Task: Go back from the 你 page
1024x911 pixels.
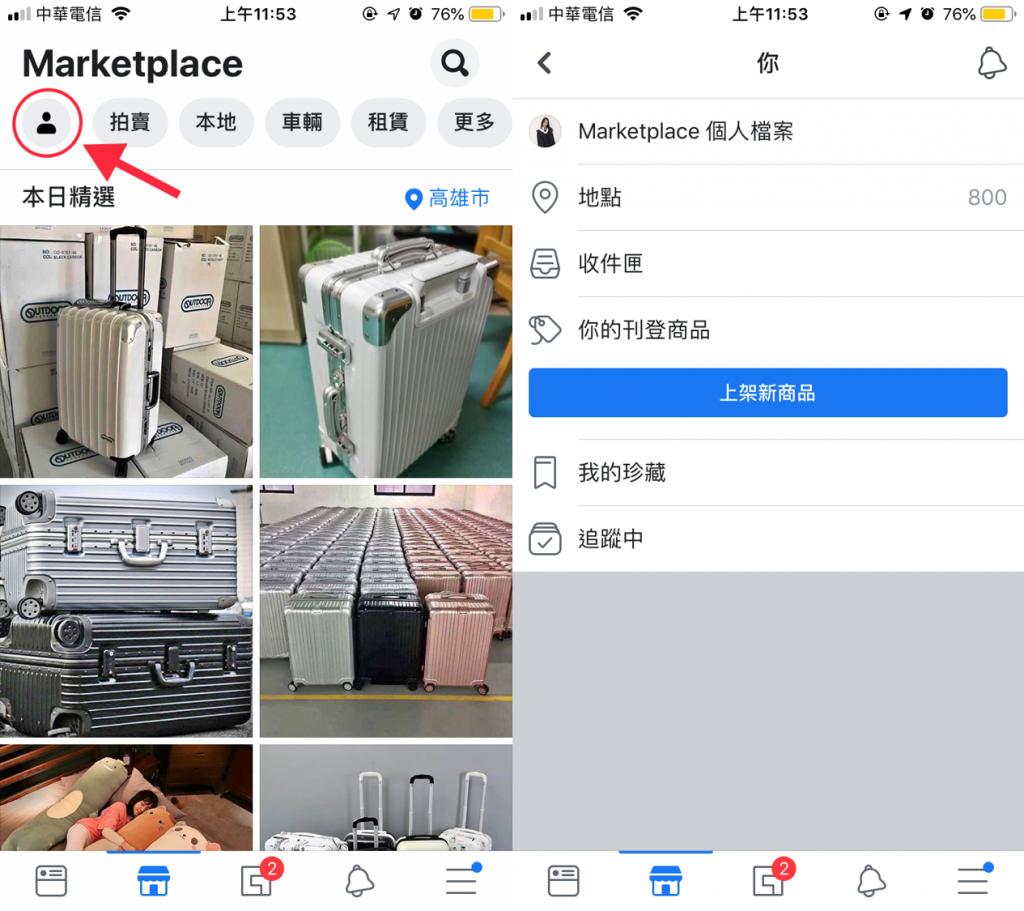Action: pyautogui.click(x=544, y=64)
